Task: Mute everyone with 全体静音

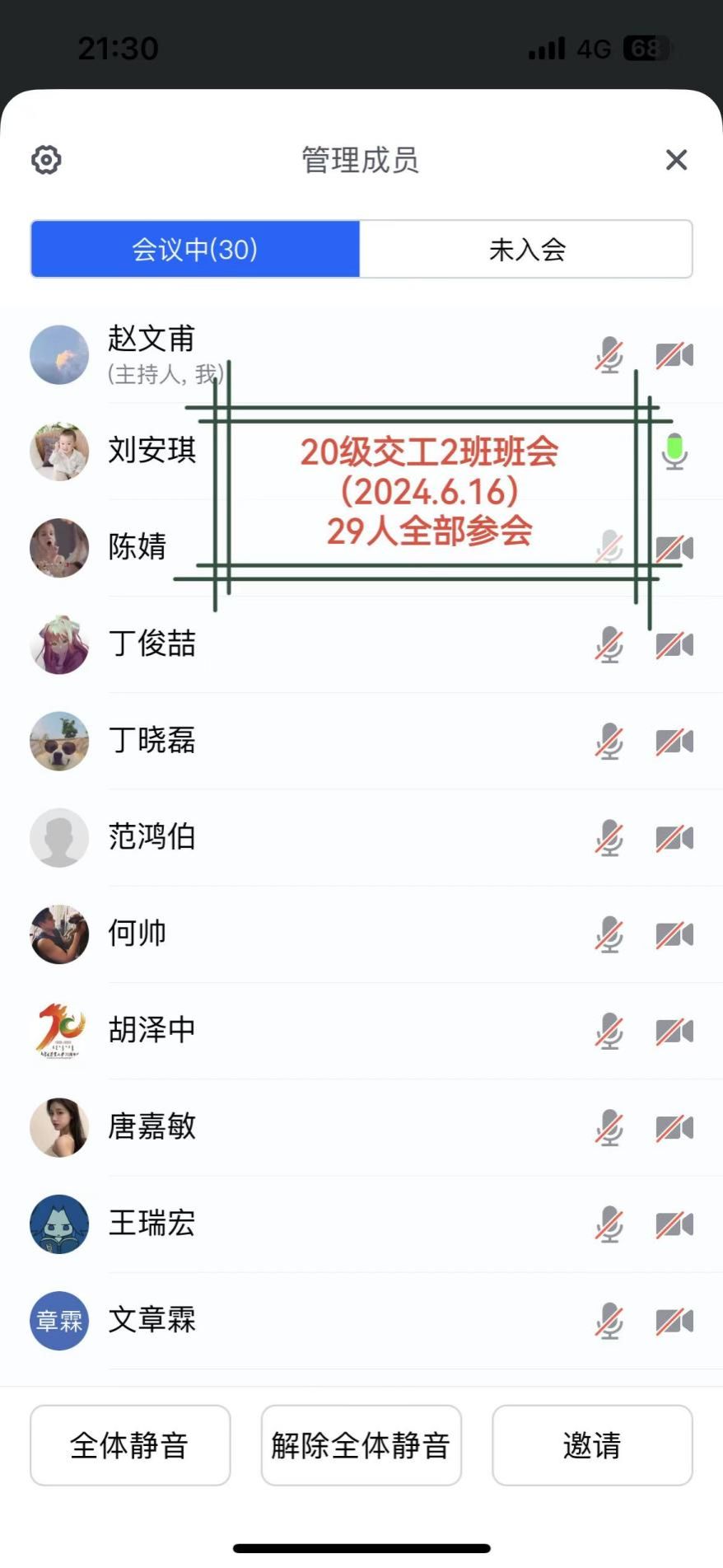Action: (130, 1445)
